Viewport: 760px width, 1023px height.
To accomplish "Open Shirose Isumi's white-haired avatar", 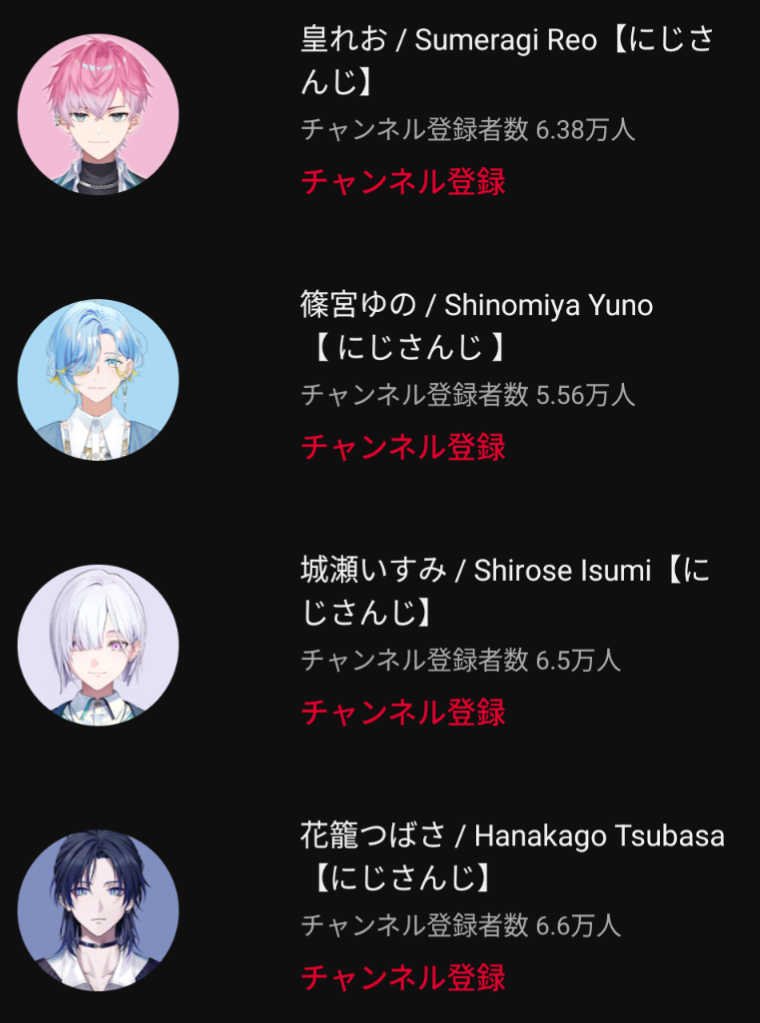I will (x=98, y=645).
